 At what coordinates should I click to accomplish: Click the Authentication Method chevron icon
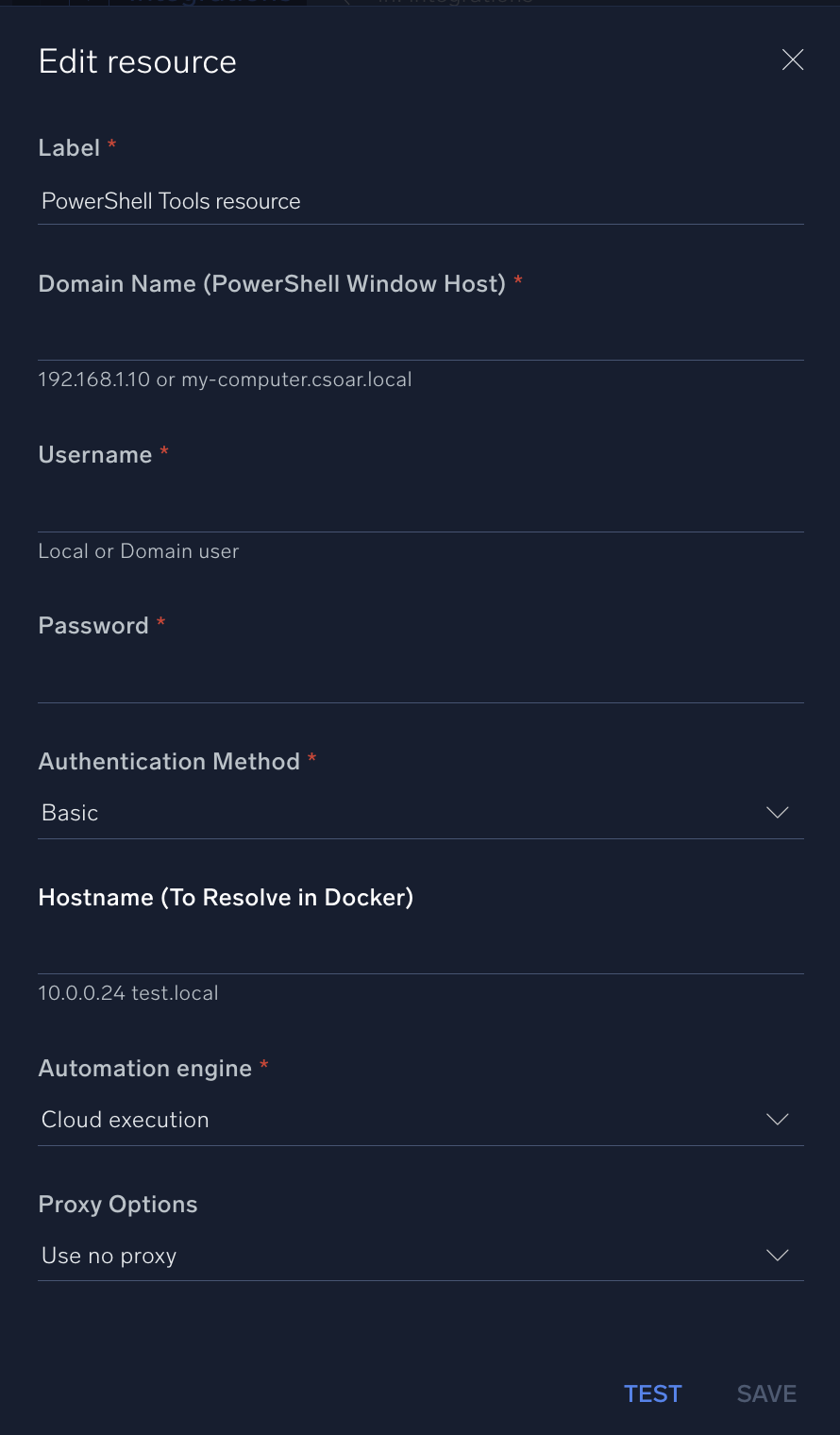coord(776,812)
